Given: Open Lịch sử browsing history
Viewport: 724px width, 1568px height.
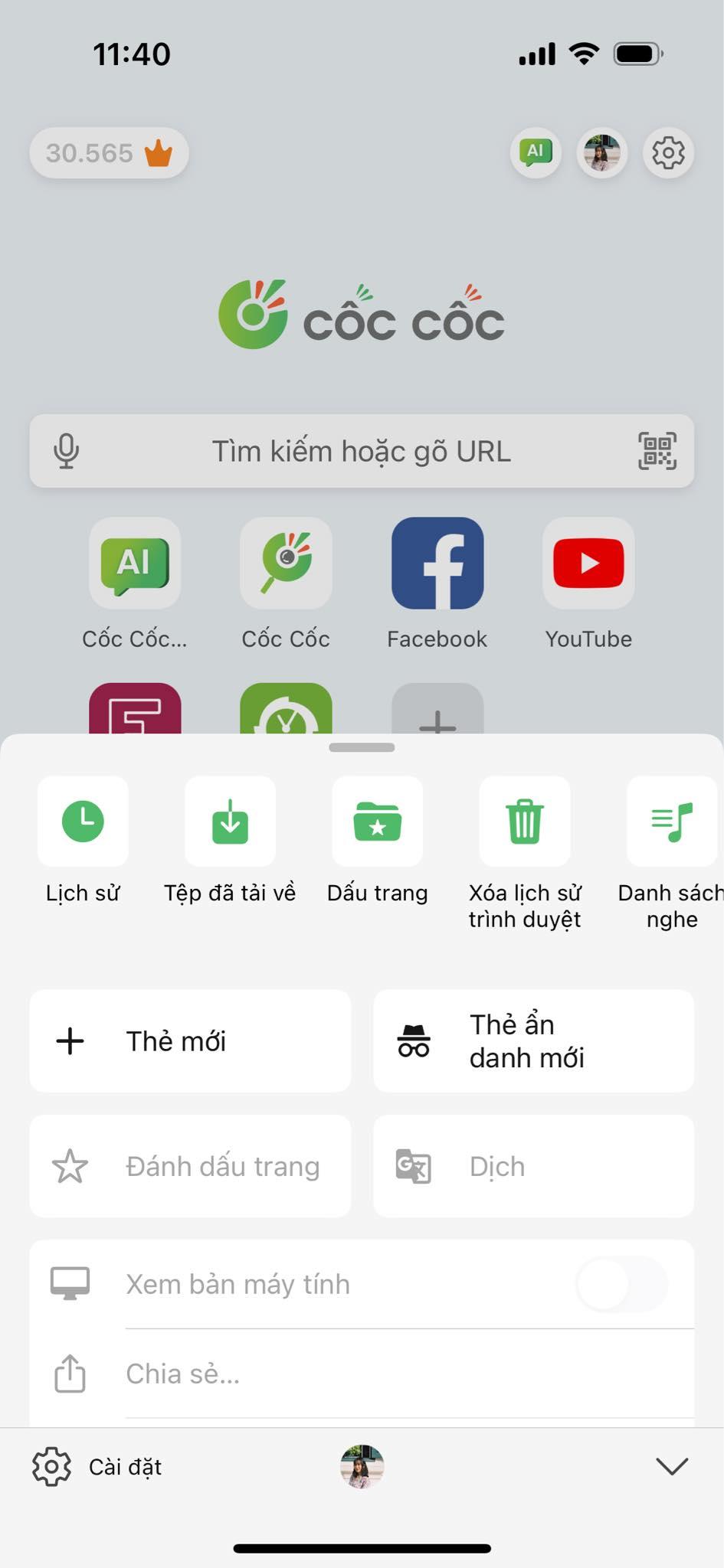Looking at the screenshot, I should point(83,822).
